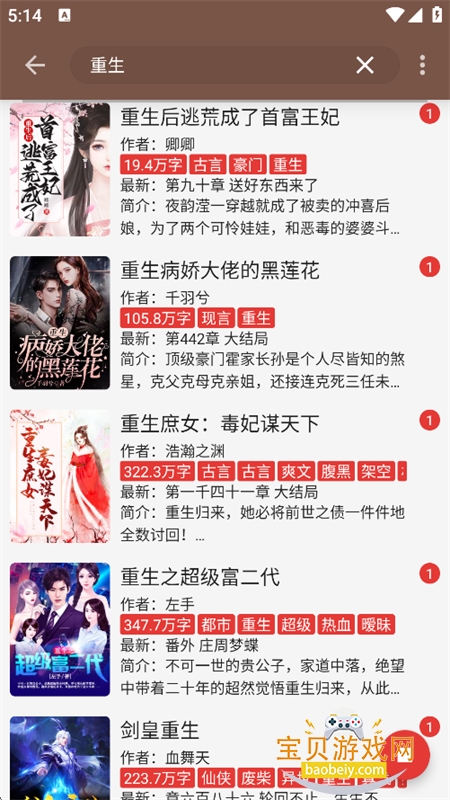Open the book 剑皇重生

[225, 757]
